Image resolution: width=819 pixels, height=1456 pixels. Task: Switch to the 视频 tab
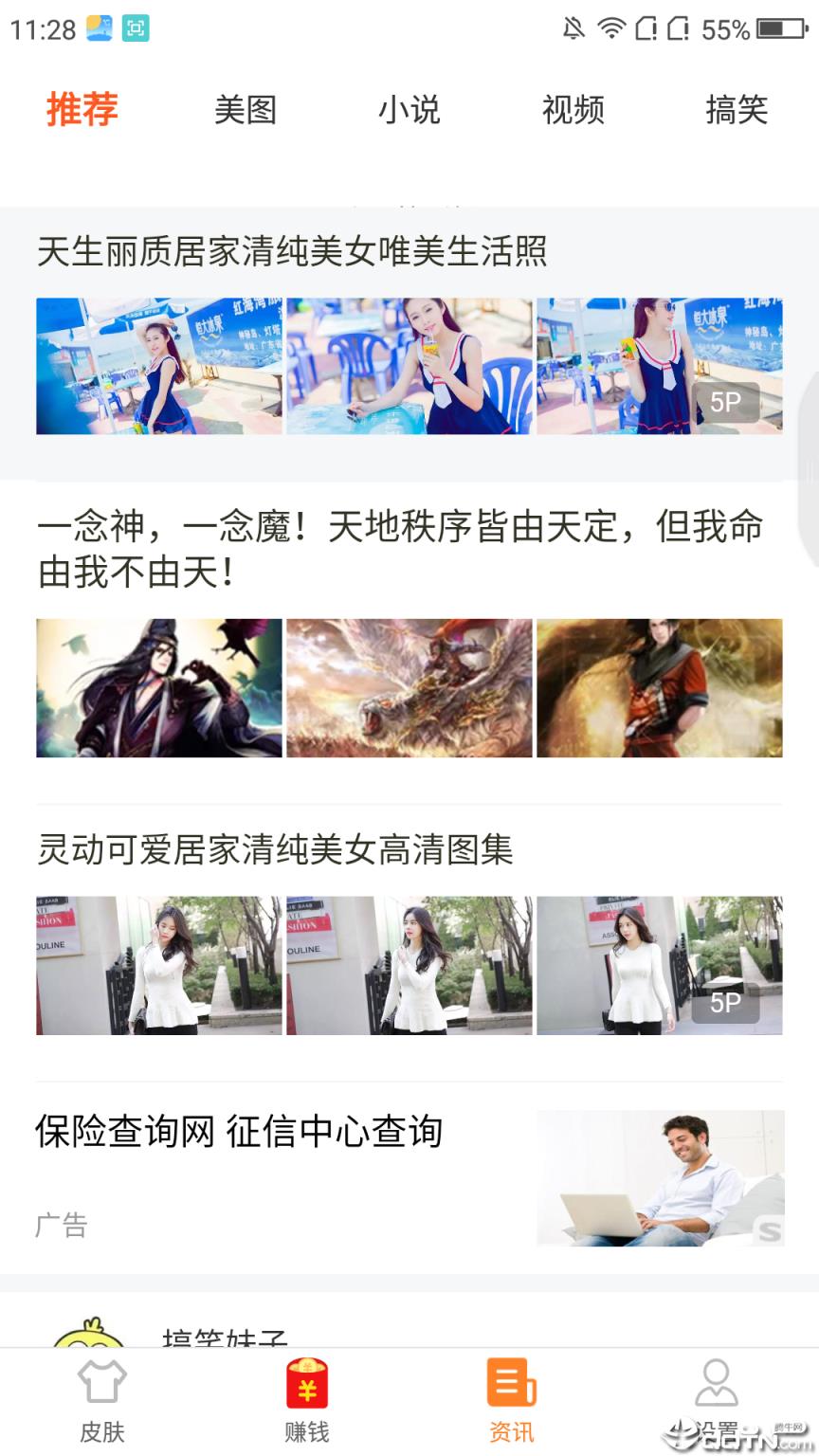(573, 110)
